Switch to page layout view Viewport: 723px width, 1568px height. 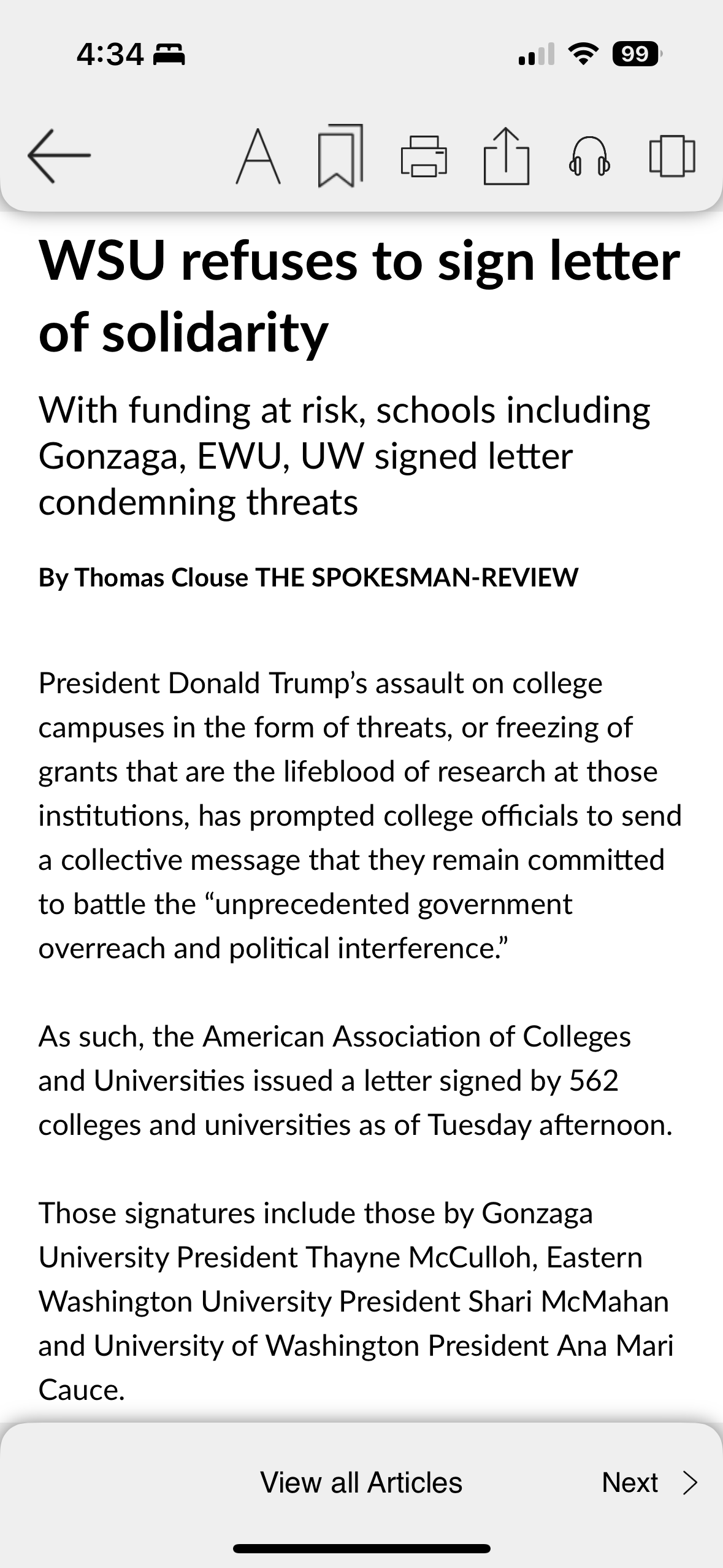[x=671, y=156]
